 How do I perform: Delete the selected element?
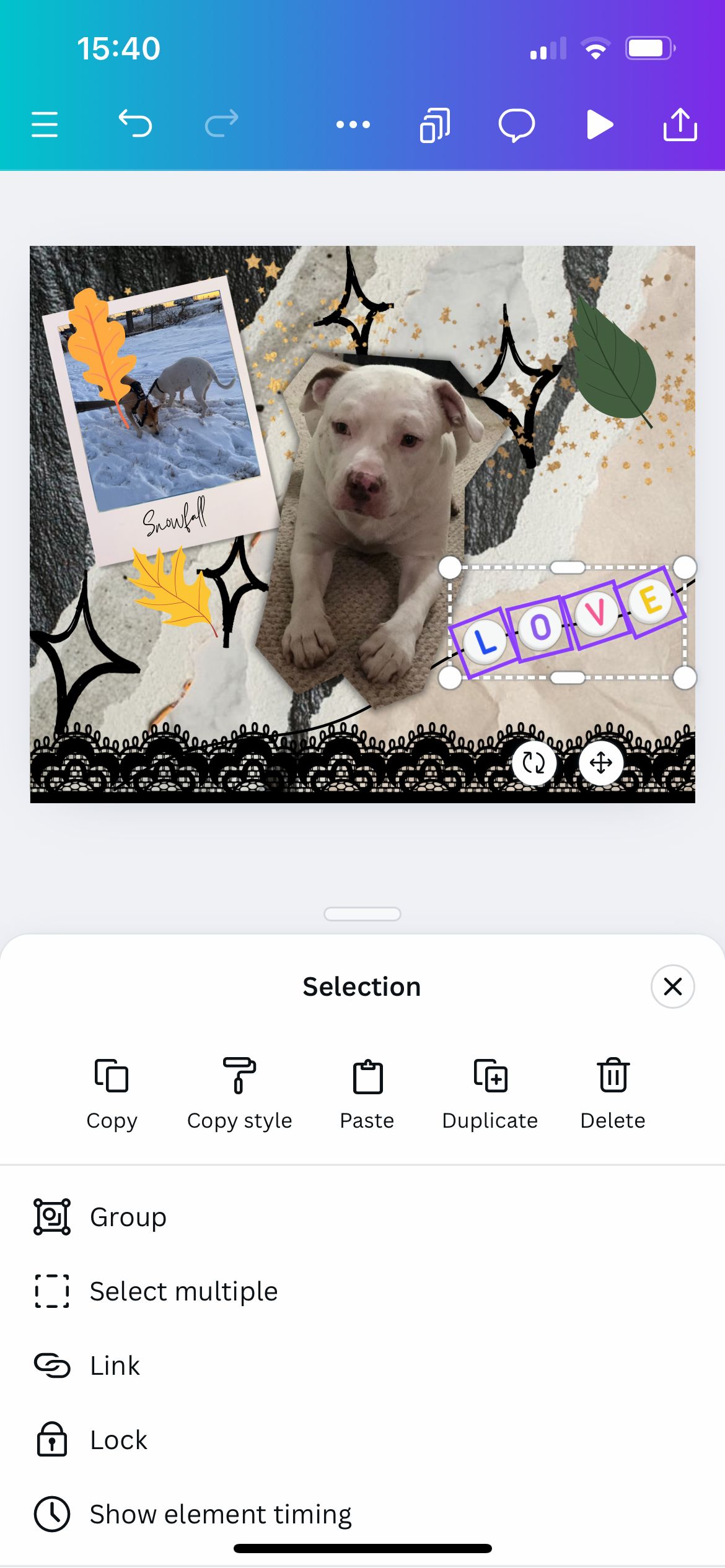pos(613,1092)
